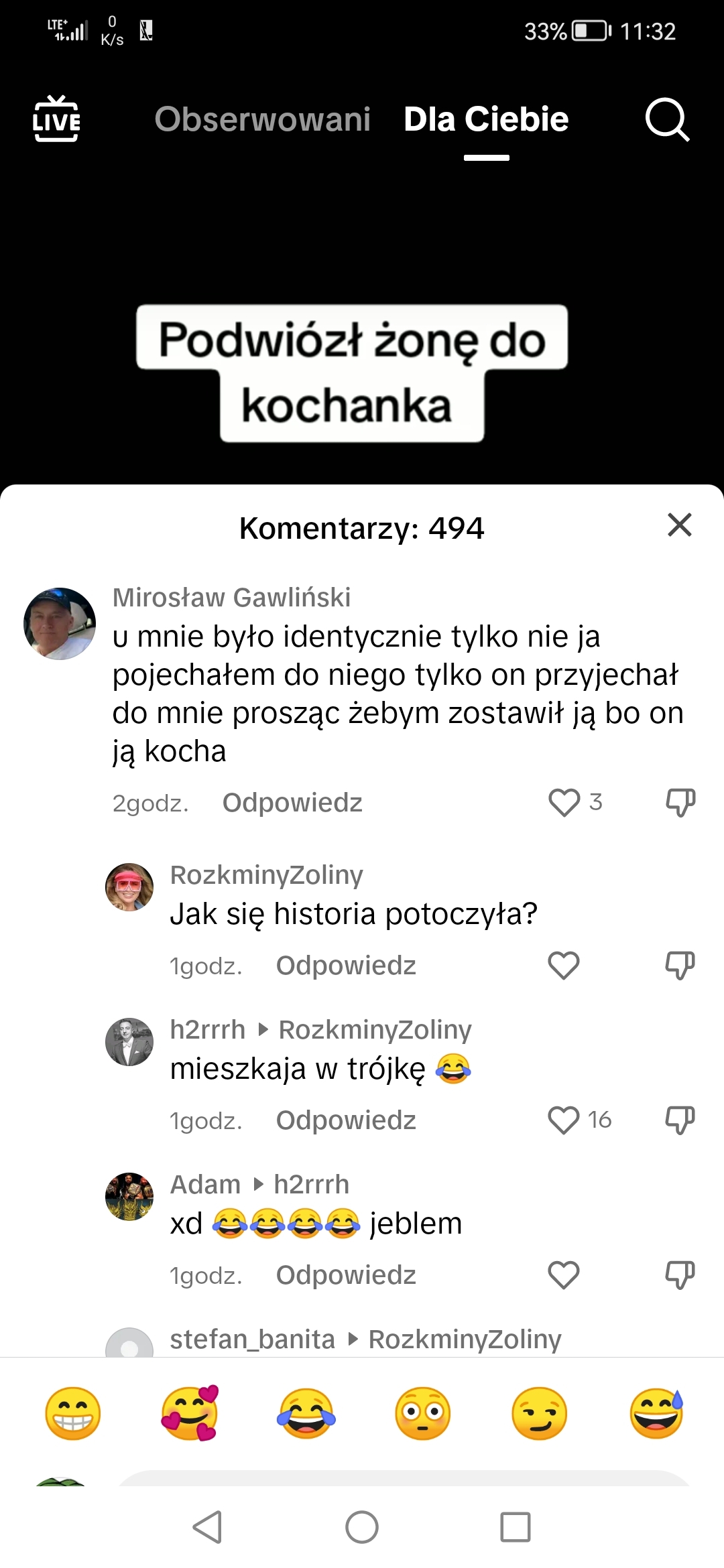Viewport: 724px width, 1568px height.
Task: Open the search icon
Action: coord(667,120)
